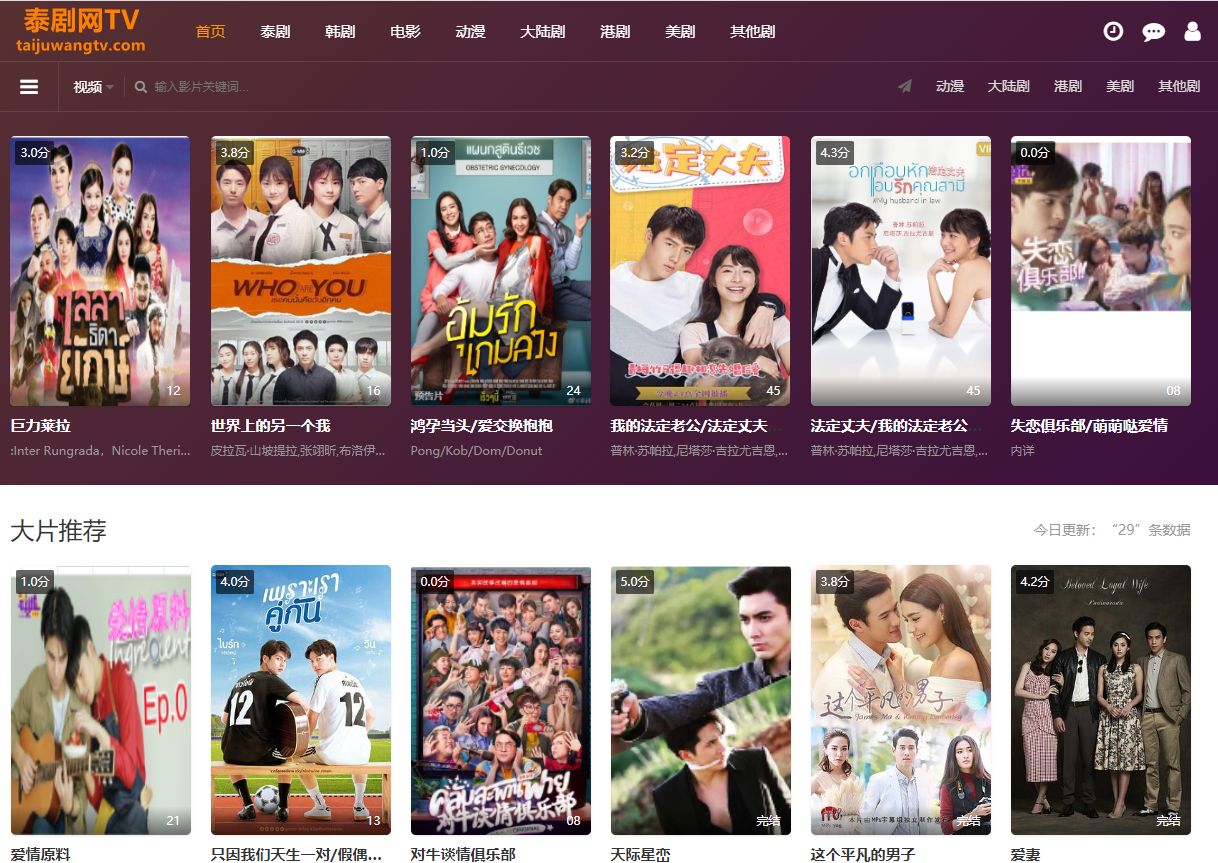Open the hamburger menu button

(x=29, y=87)
